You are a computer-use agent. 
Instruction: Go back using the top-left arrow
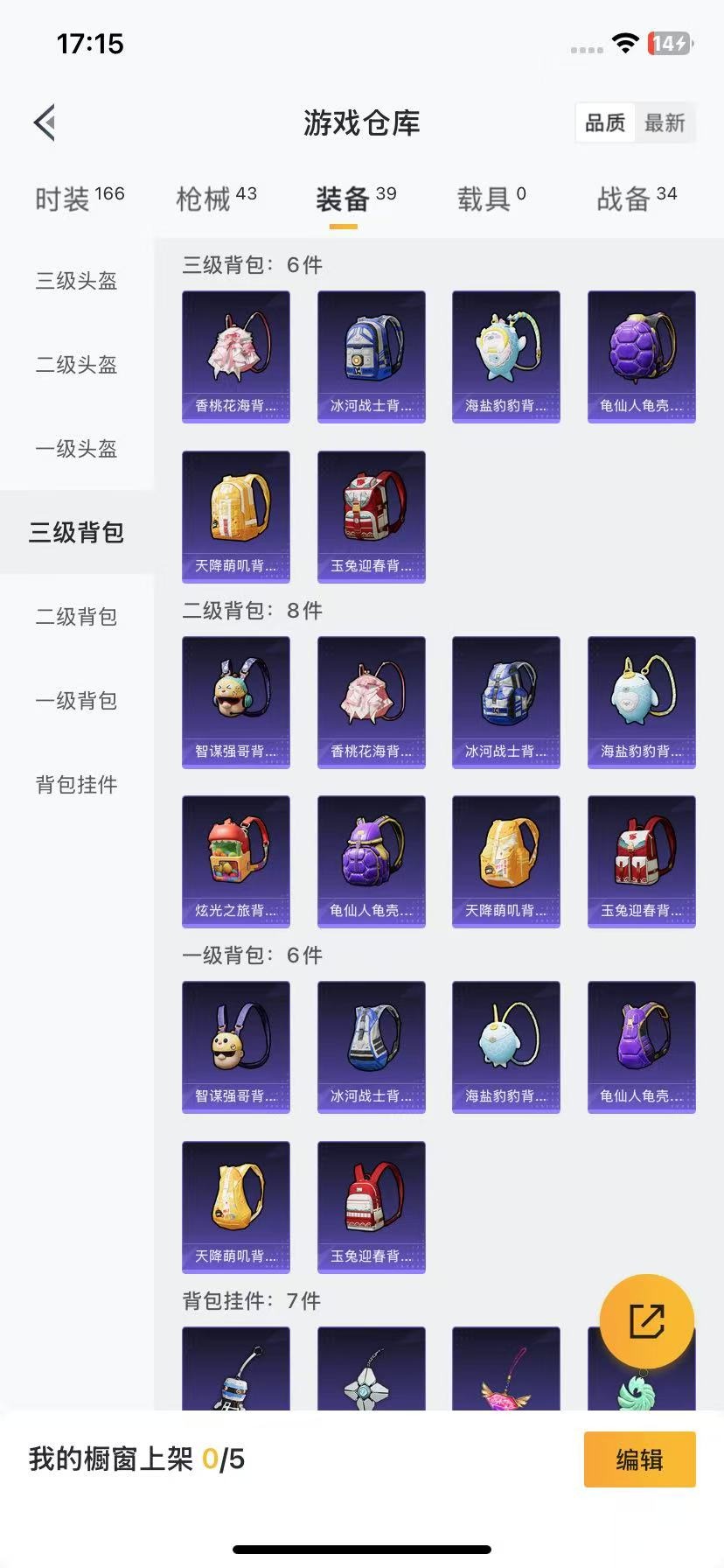tap(45, 122)
